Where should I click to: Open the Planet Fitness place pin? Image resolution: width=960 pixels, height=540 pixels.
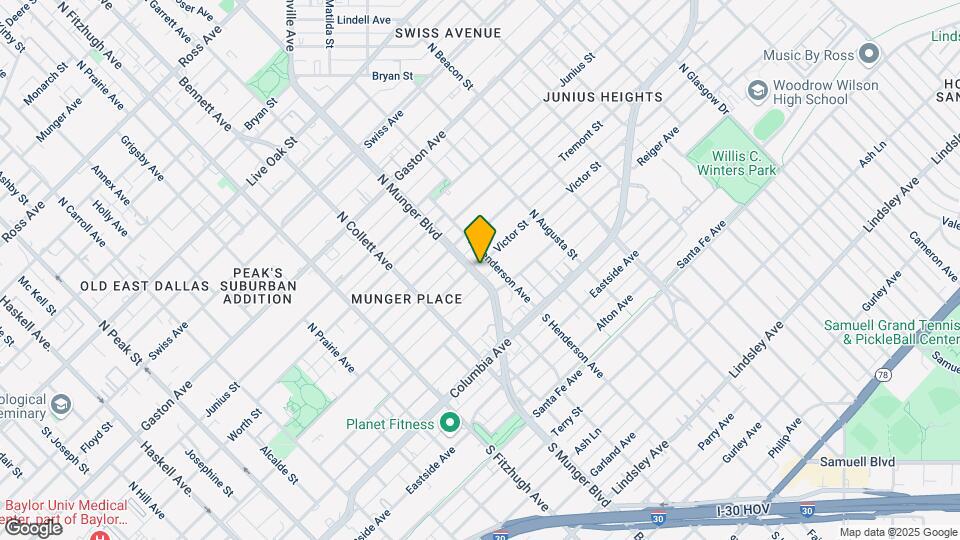click(449, 424)
